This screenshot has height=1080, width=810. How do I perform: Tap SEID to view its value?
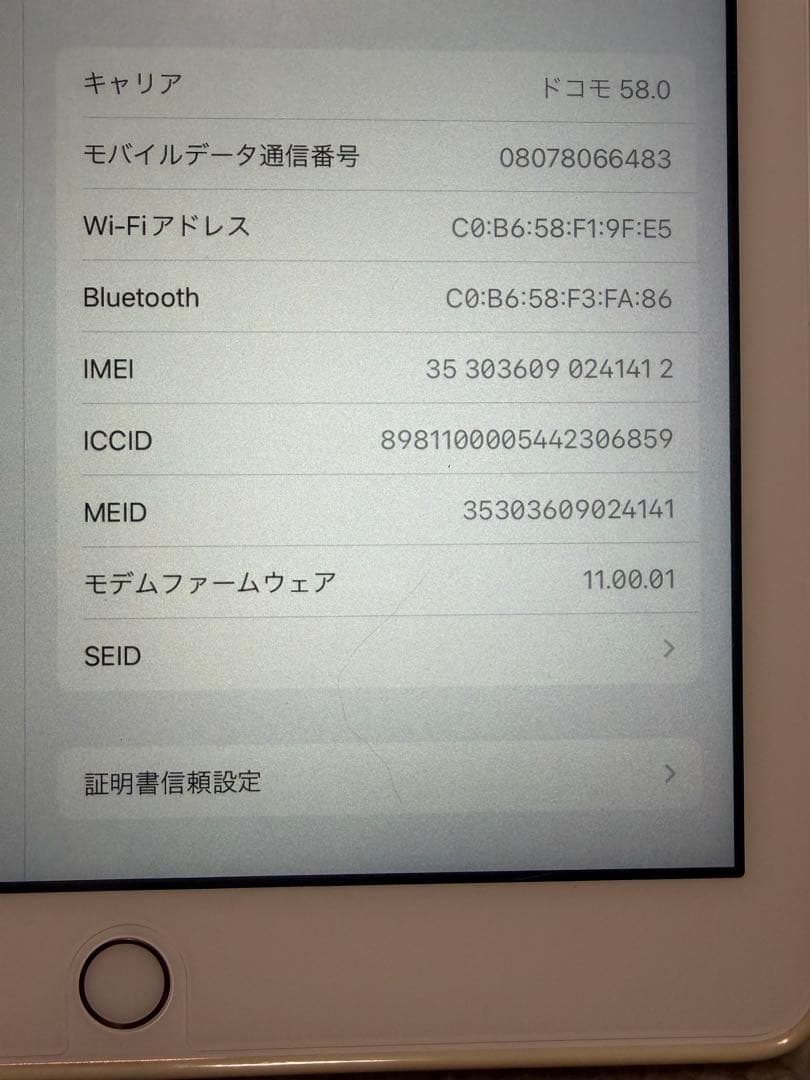click(x=113, y=655)
